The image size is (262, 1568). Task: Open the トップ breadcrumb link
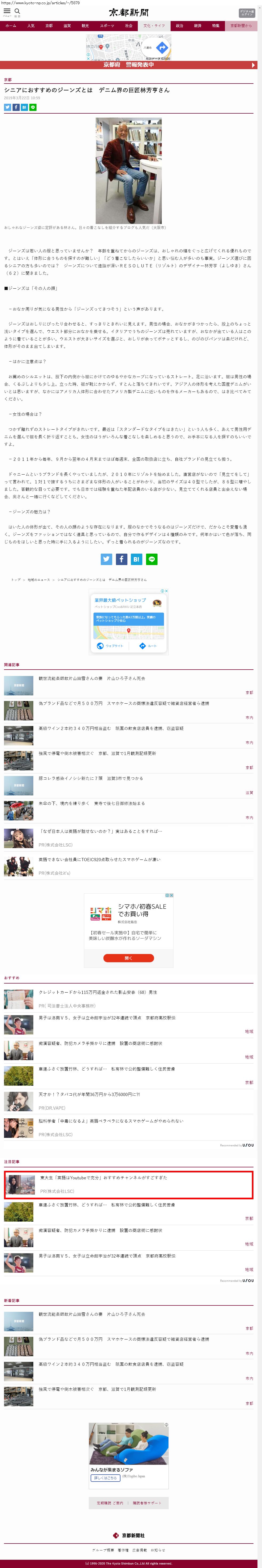(16, 579)
